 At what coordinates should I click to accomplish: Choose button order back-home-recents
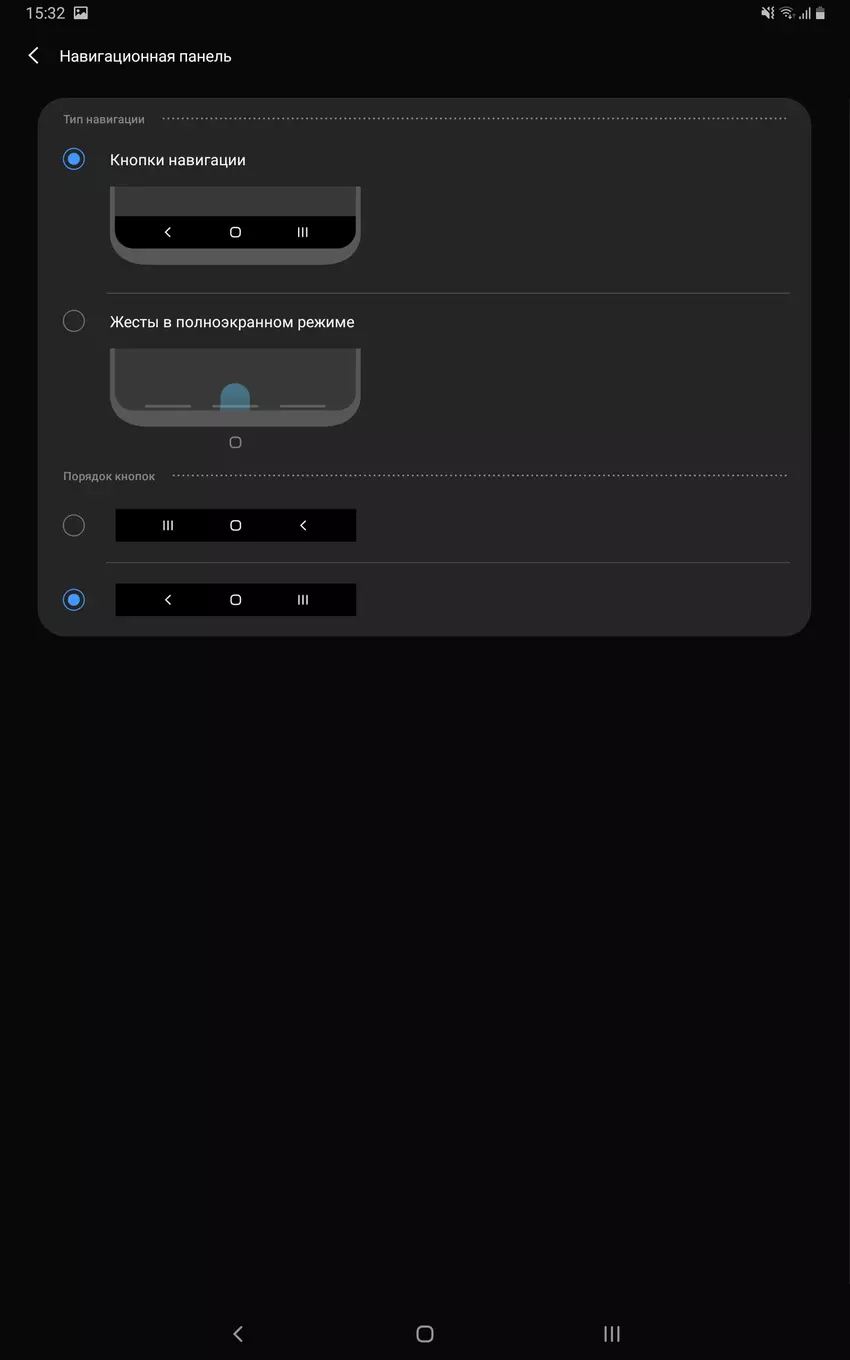pos(74,599)
